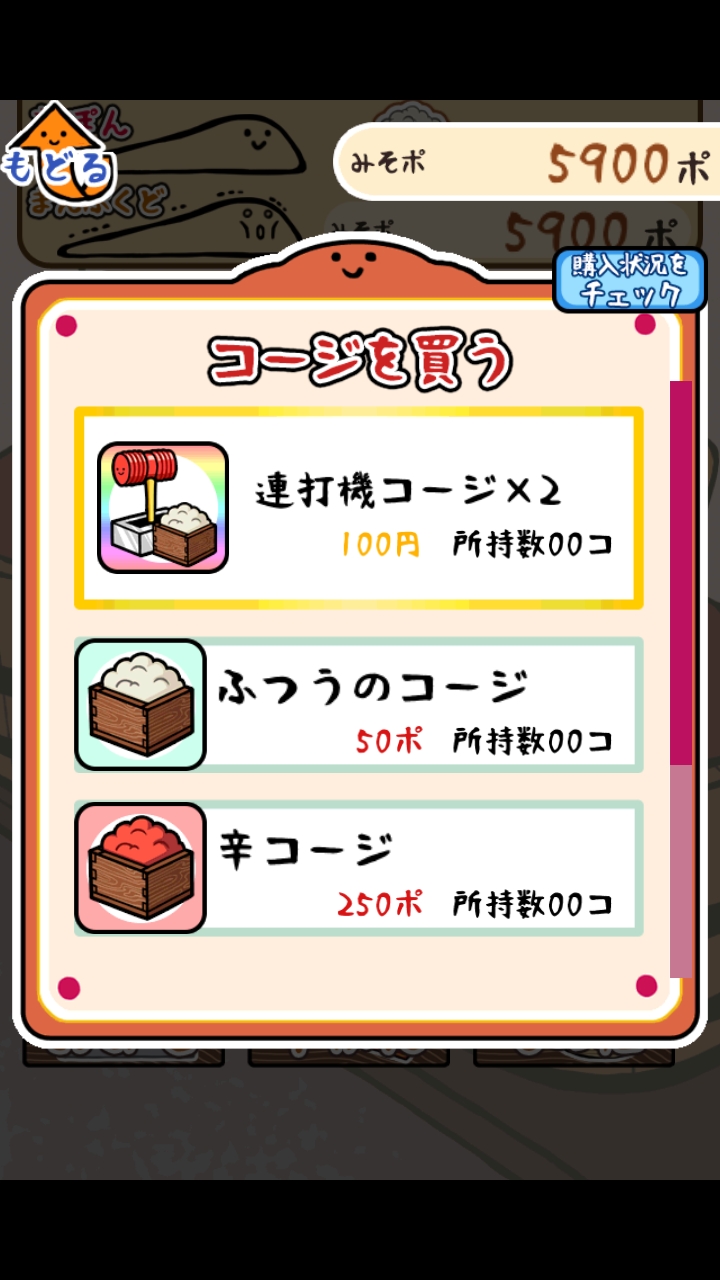Choose 辛コージ for 250ポ
The image size is (720, 1280).
(358, 868)
